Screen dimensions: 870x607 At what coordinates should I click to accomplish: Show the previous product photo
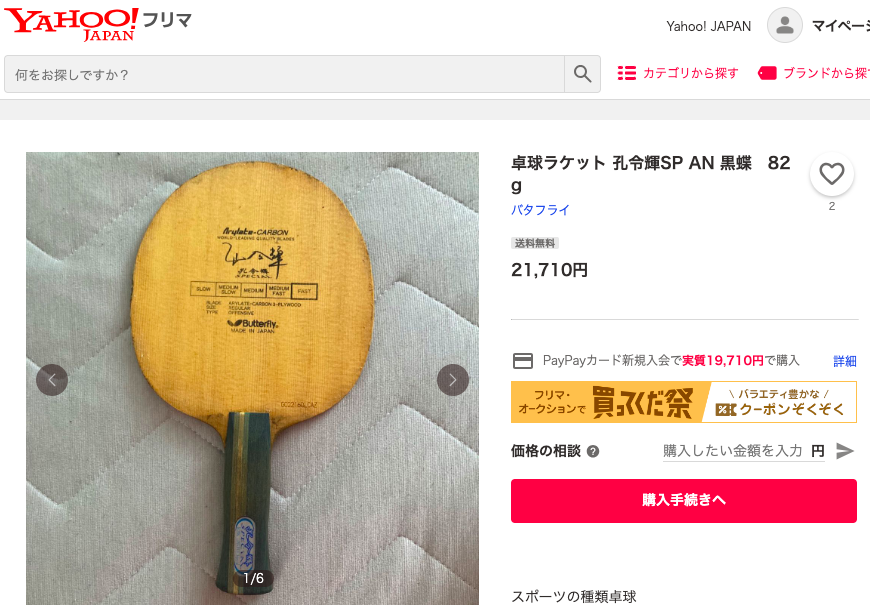[52, 380]
